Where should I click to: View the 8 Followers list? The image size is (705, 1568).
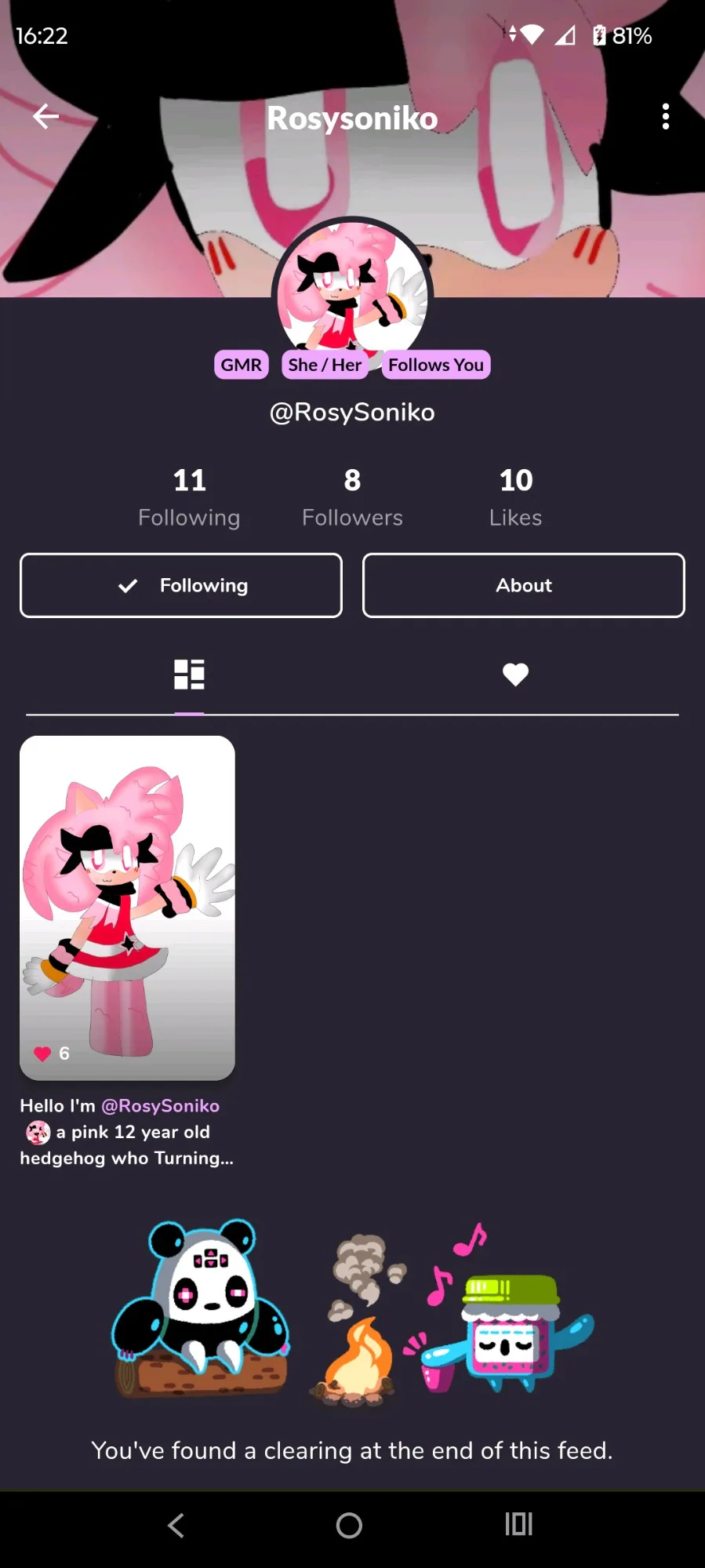click(x=352, y=497)
